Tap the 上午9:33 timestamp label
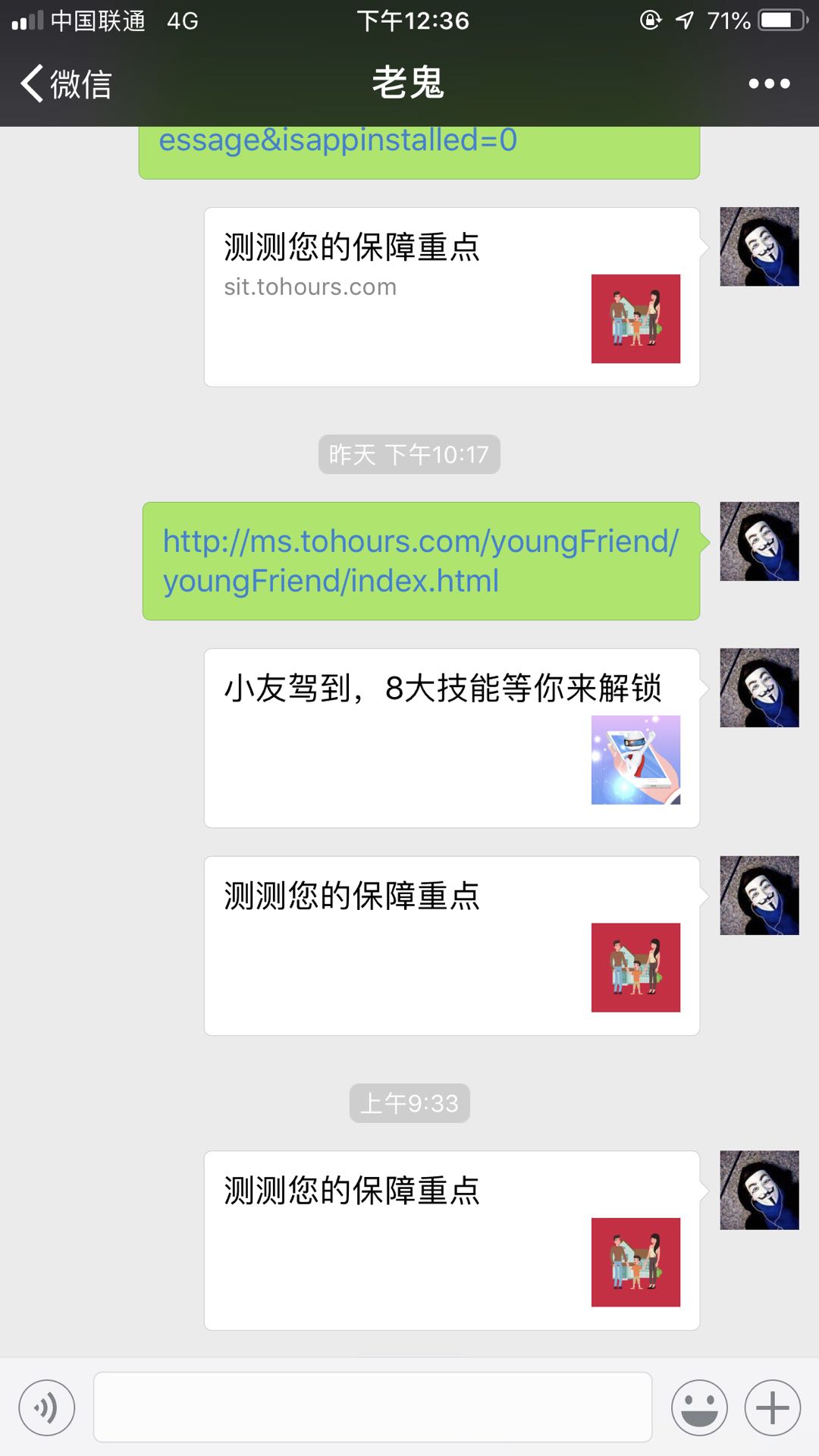819x1456 pixels. click(x=409, y=1103)
